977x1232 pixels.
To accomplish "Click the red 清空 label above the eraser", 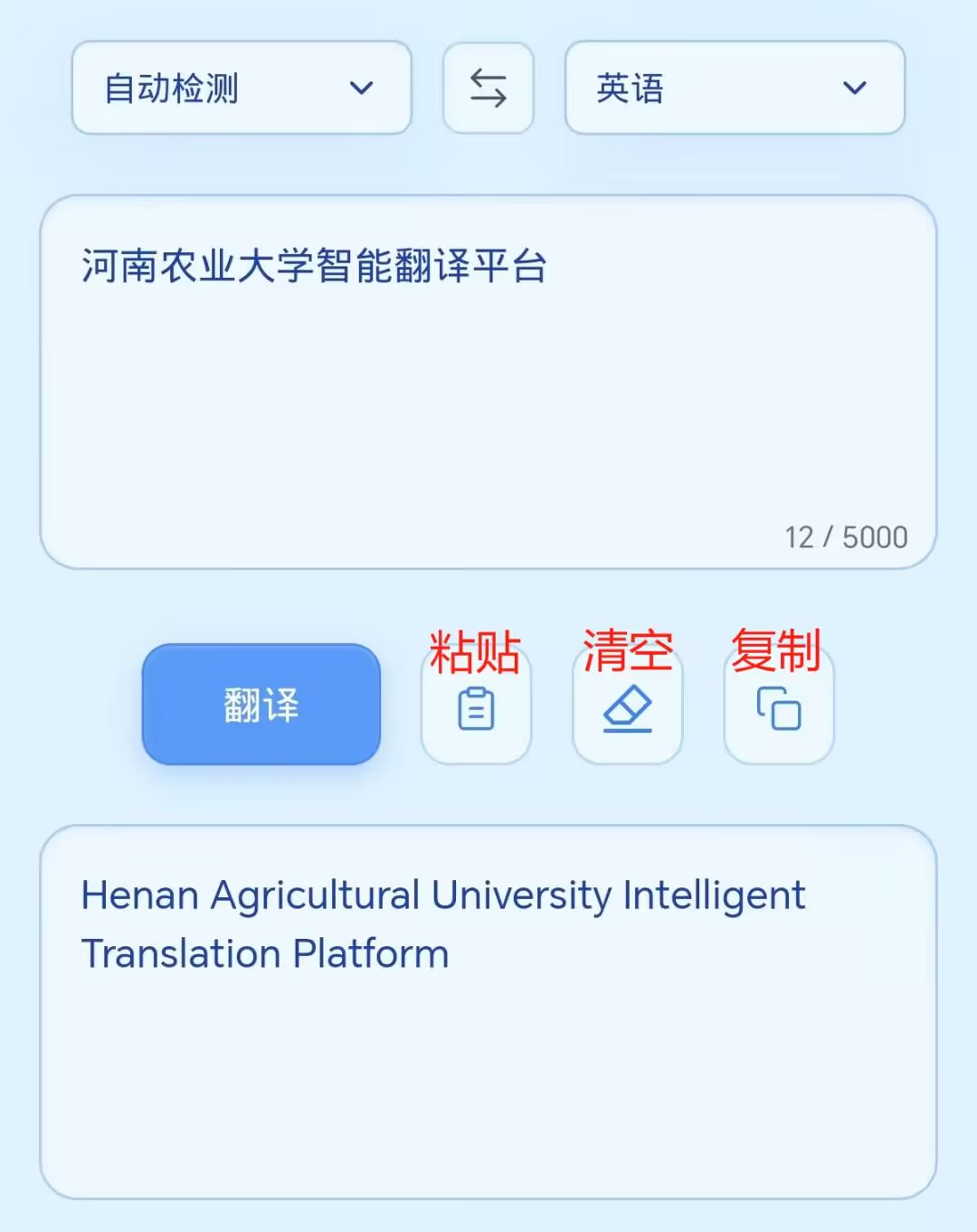I will click(627, 648).
